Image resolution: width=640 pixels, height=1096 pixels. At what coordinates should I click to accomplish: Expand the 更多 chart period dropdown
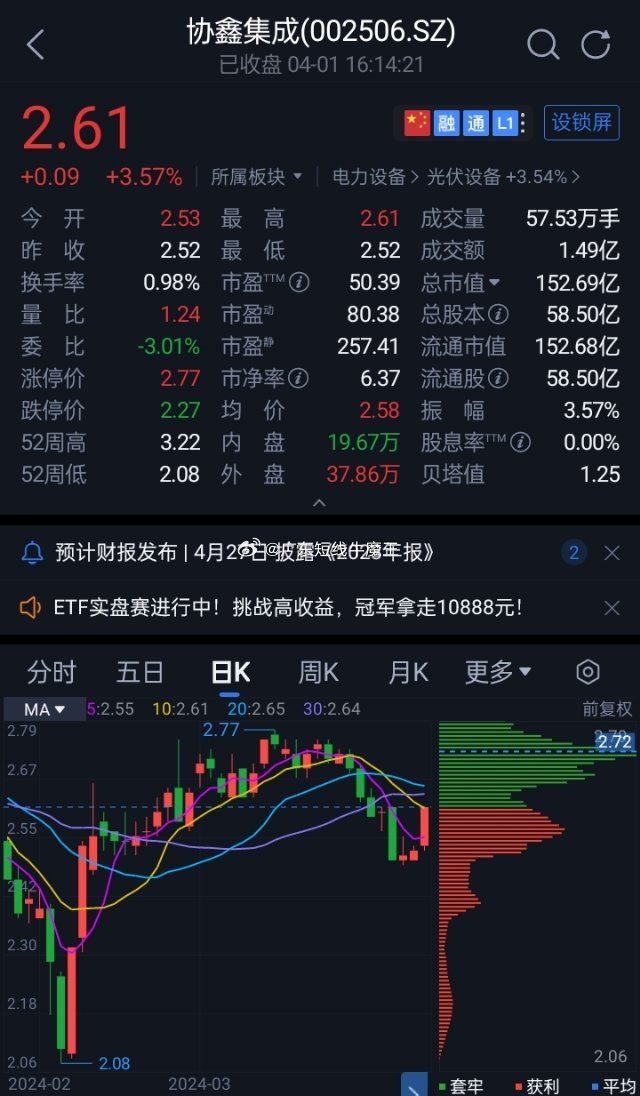click(x=497, y=672)
